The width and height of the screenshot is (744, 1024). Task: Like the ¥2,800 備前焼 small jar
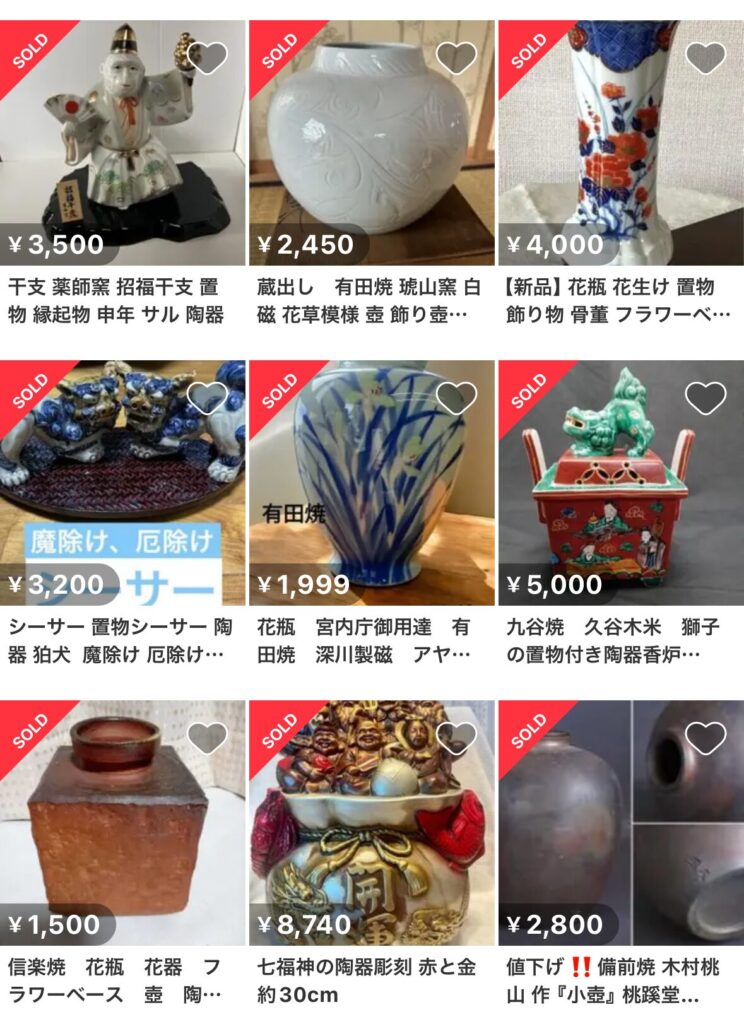click(706, 738)
